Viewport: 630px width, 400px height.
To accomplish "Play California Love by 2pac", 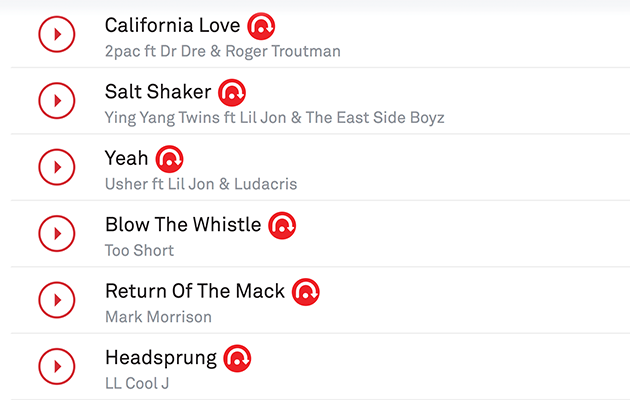I will coord(57,35).
